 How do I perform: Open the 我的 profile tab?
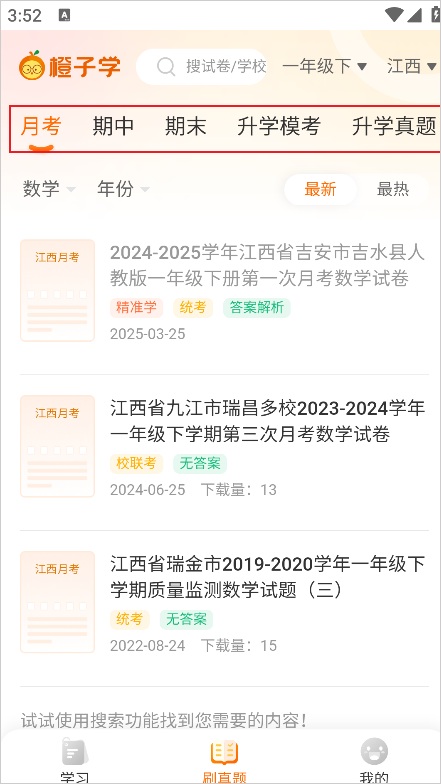coord(374,760)
